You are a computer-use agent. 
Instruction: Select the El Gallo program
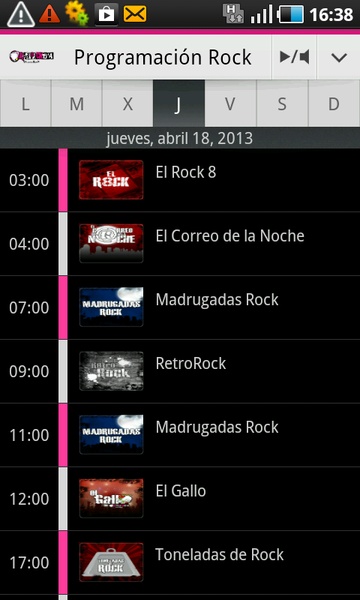click(x=180, y=499)
